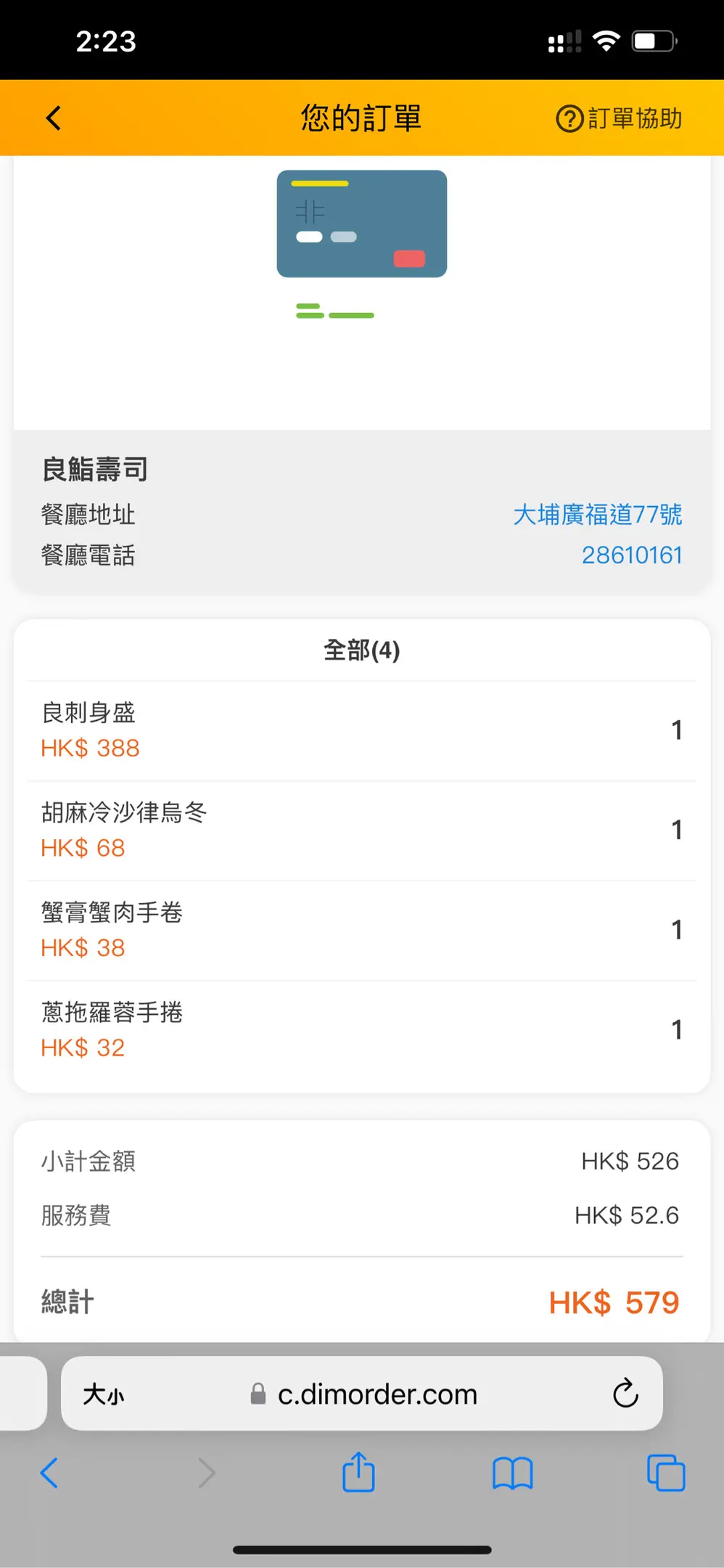Open Safari's share sheet
The height and width of the screenshot is (1568, 724).
(358, 1471)
